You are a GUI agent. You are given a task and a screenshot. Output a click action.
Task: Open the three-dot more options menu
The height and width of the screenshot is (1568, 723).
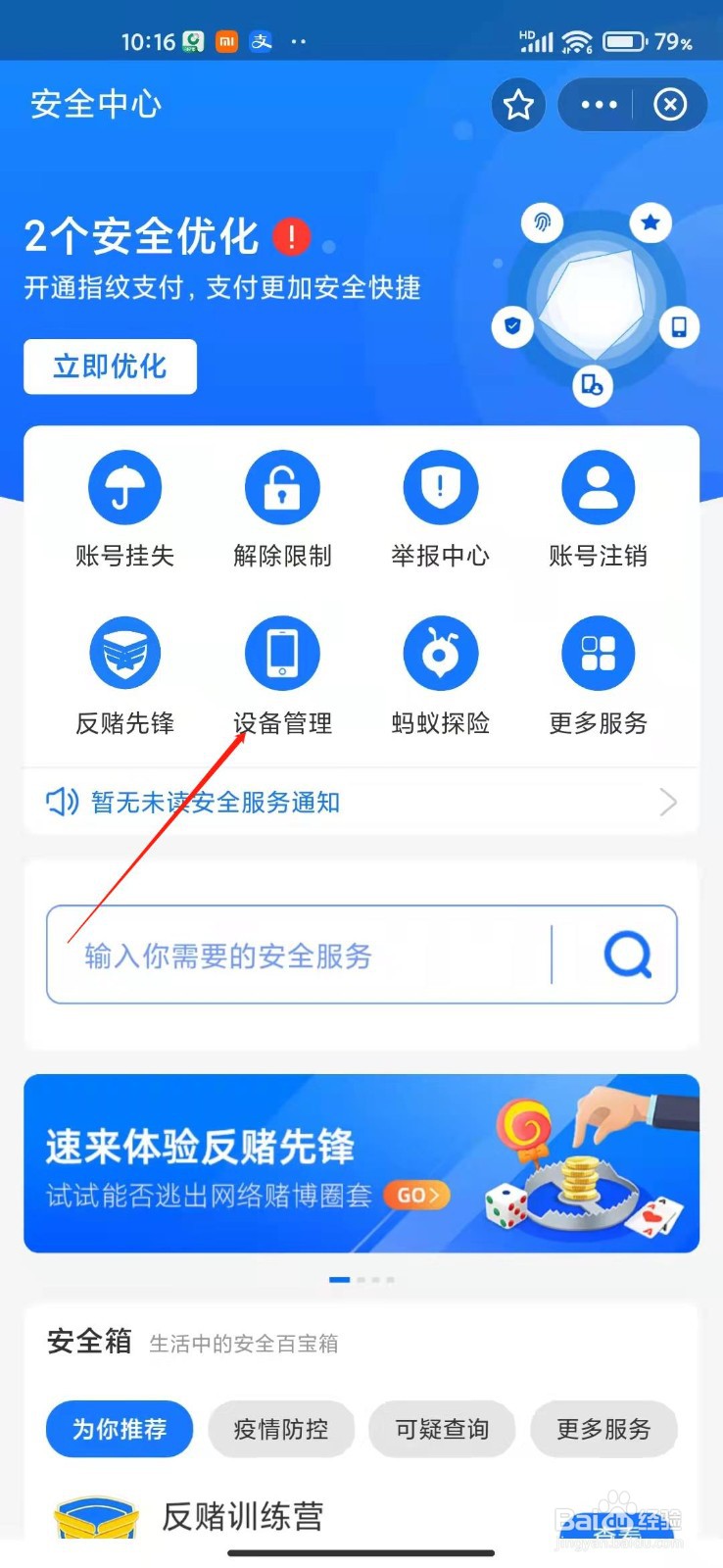tap(599, 105)
